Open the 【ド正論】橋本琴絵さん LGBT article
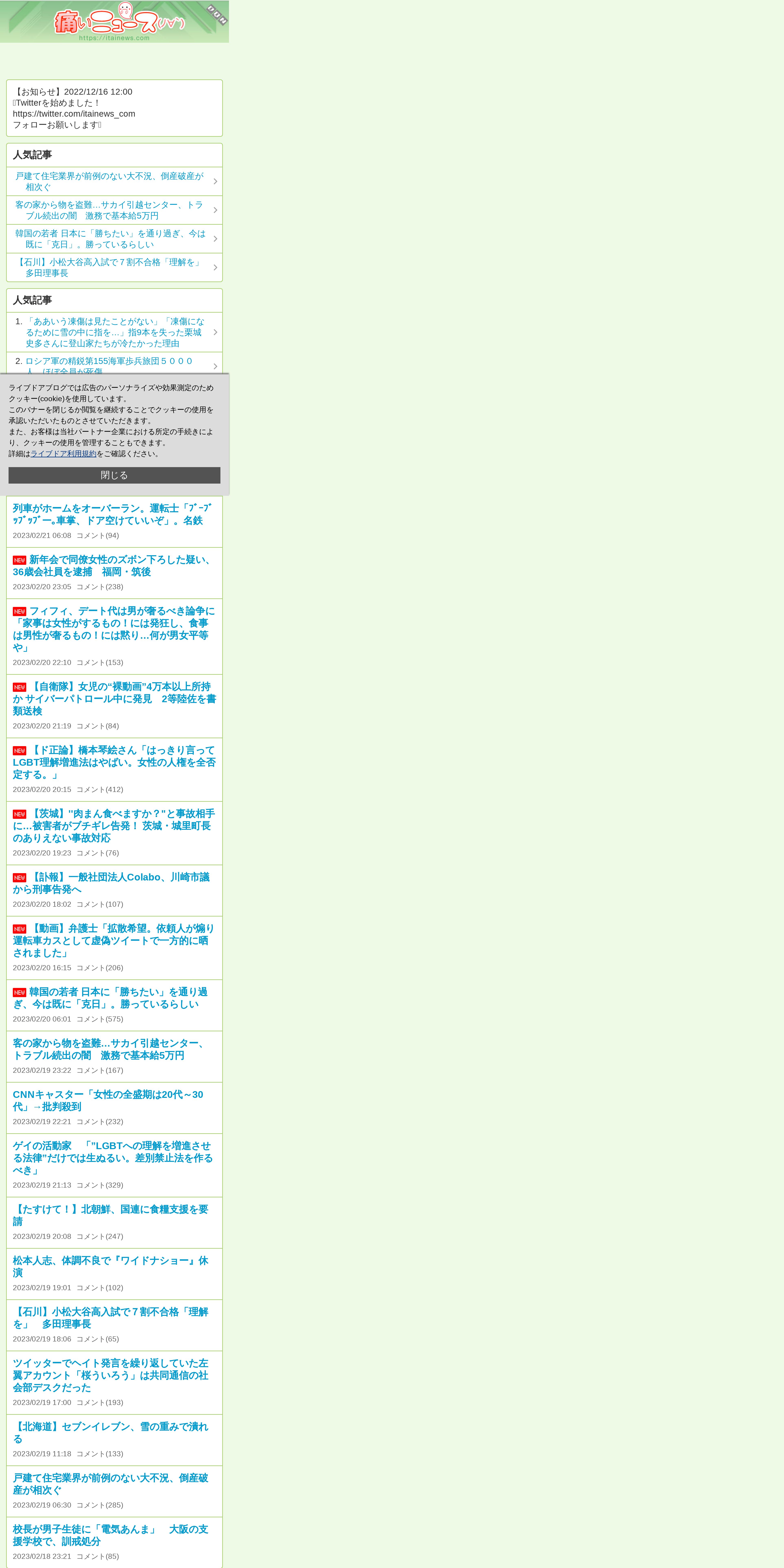The height and width of the screenshot is (1568, 784). pos(114,762)
